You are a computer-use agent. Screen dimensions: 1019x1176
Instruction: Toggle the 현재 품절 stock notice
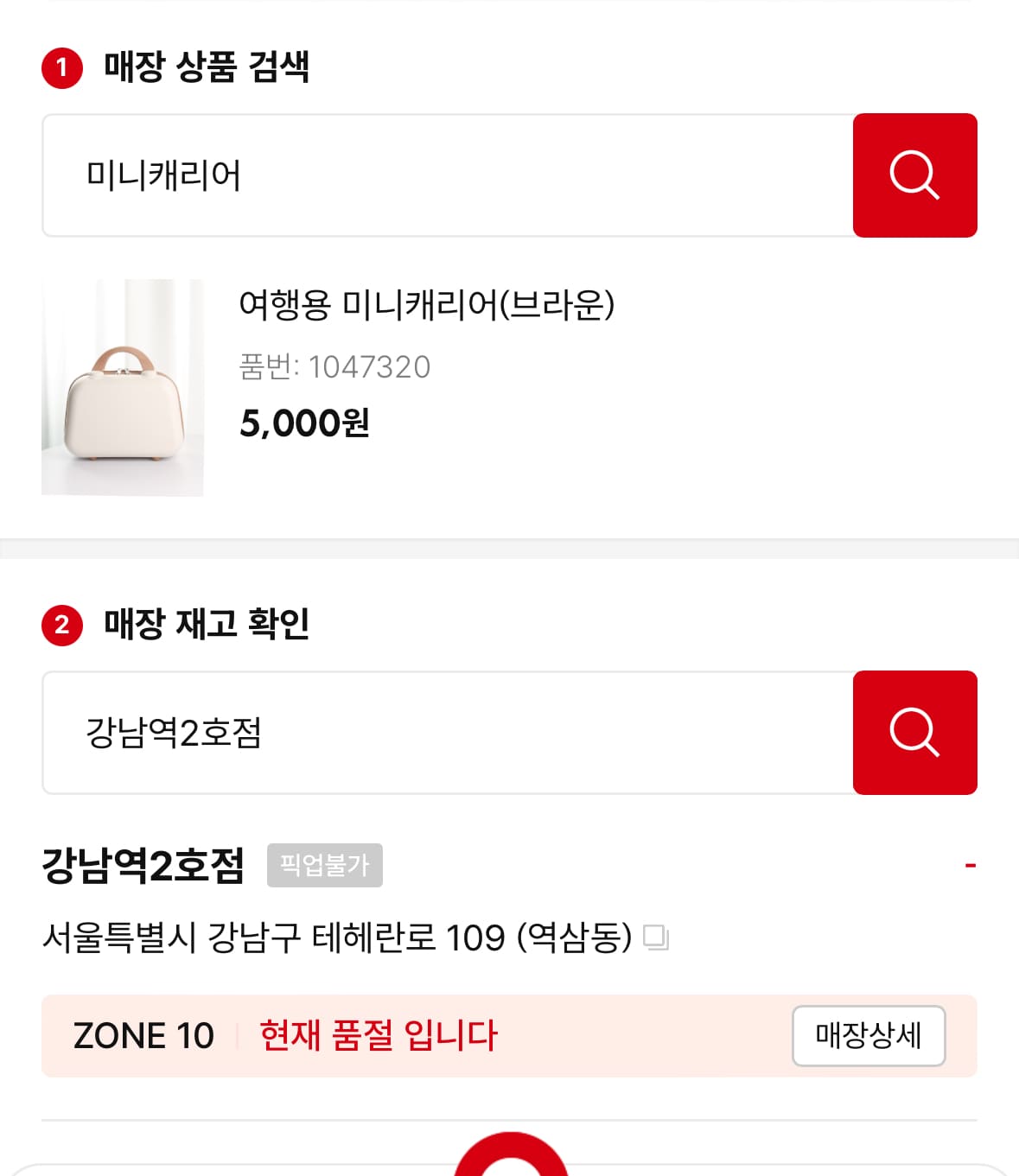378,1036
